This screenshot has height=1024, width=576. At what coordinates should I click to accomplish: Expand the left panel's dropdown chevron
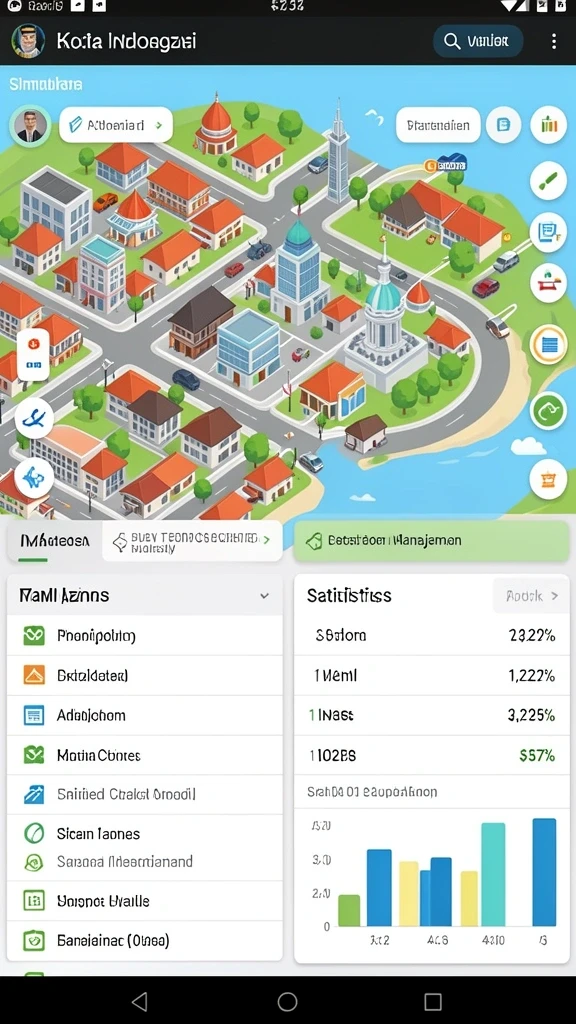[264, 596]
